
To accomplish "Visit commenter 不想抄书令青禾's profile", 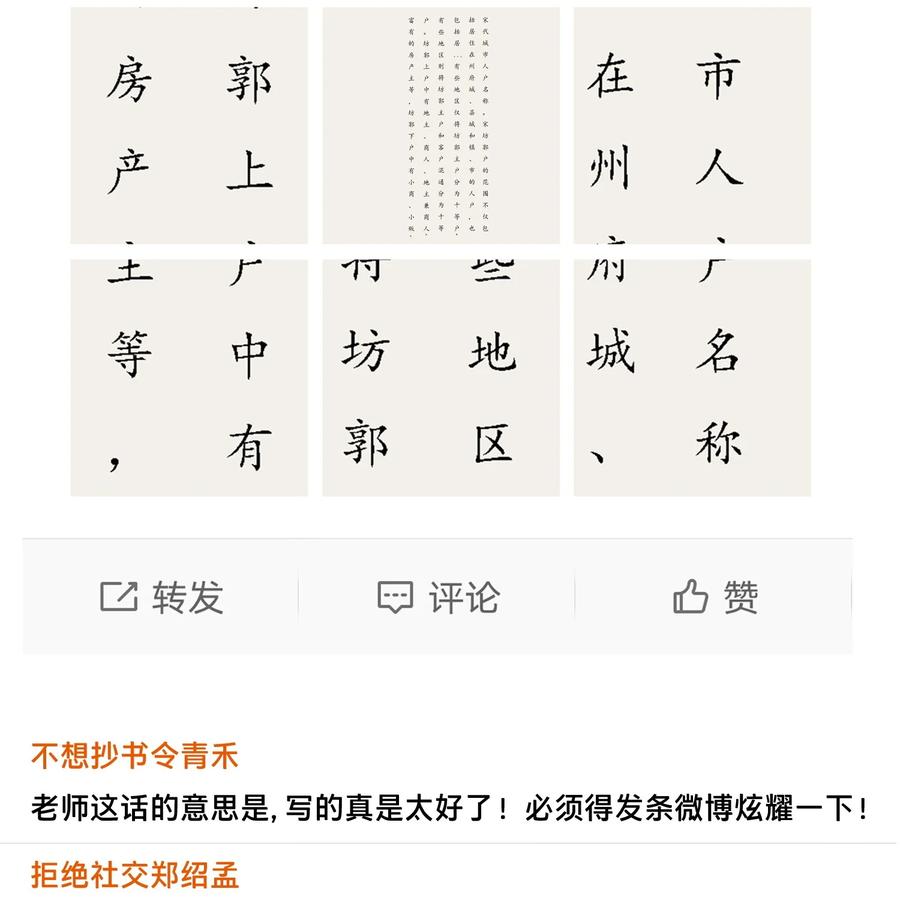I will coord(135,756).
